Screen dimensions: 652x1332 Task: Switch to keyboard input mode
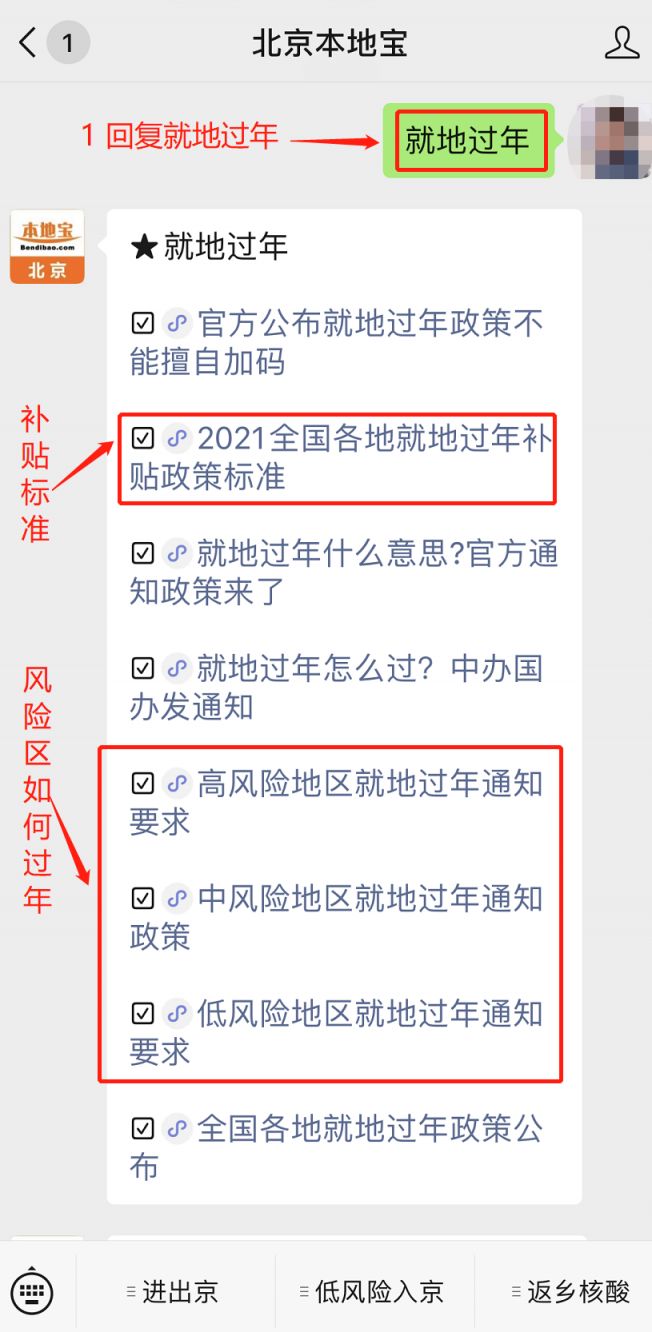coord(33,1292)
